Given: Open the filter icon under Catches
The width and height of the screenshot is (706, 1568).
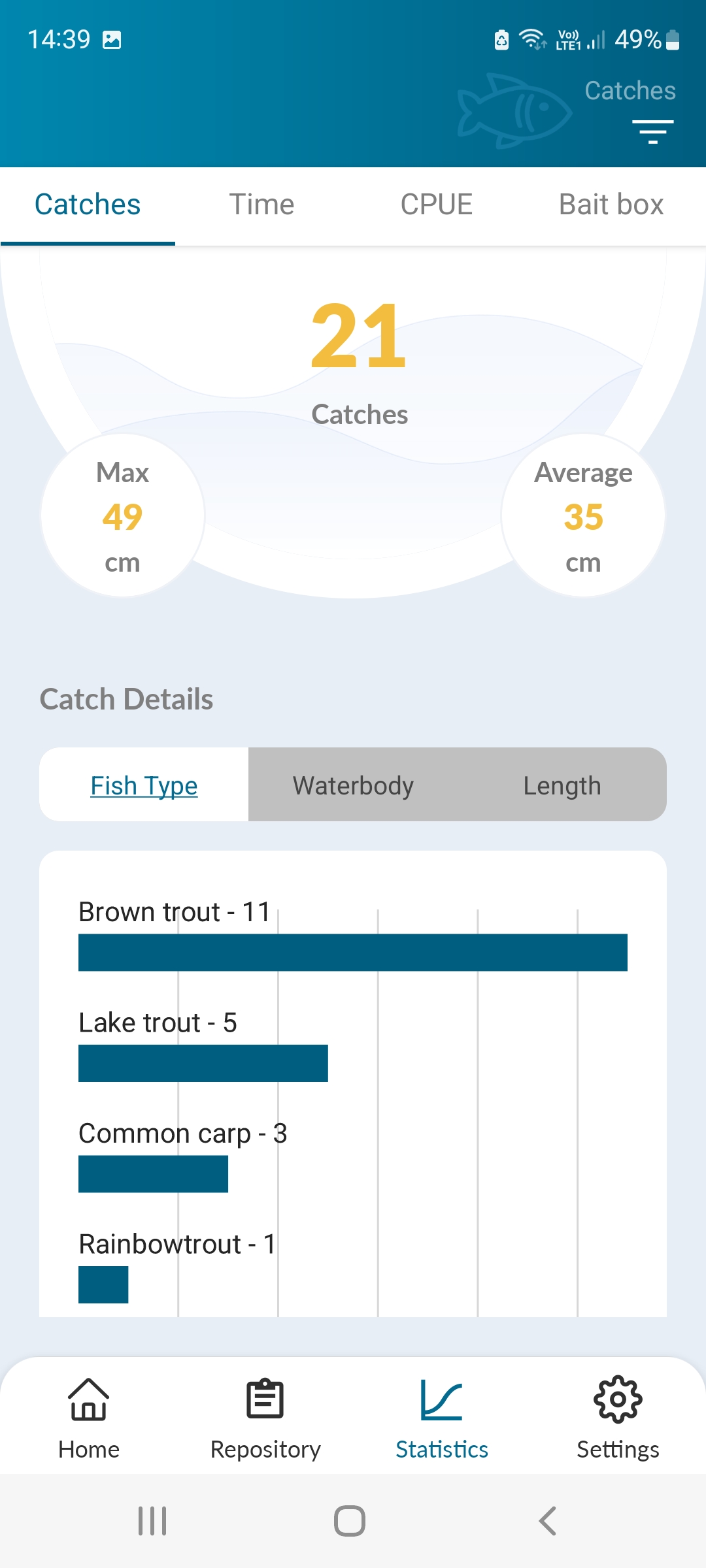Looking at the screenshot, I should (x=652, y=131).
